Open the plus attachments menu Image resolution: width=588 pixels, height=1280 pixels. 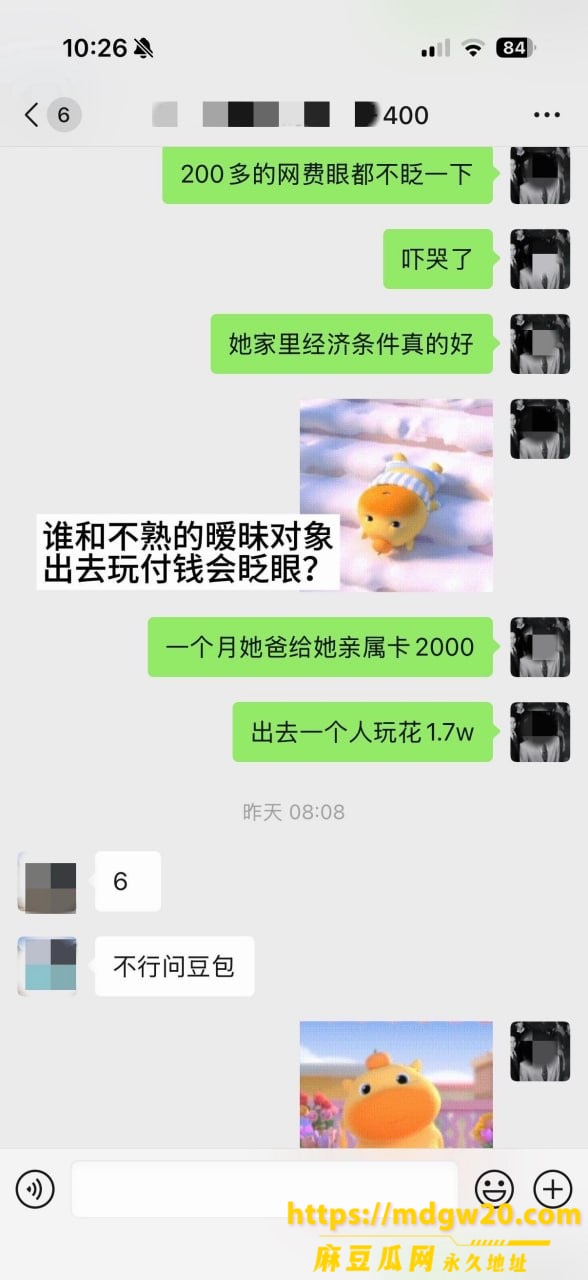(x=552, y=1189)
